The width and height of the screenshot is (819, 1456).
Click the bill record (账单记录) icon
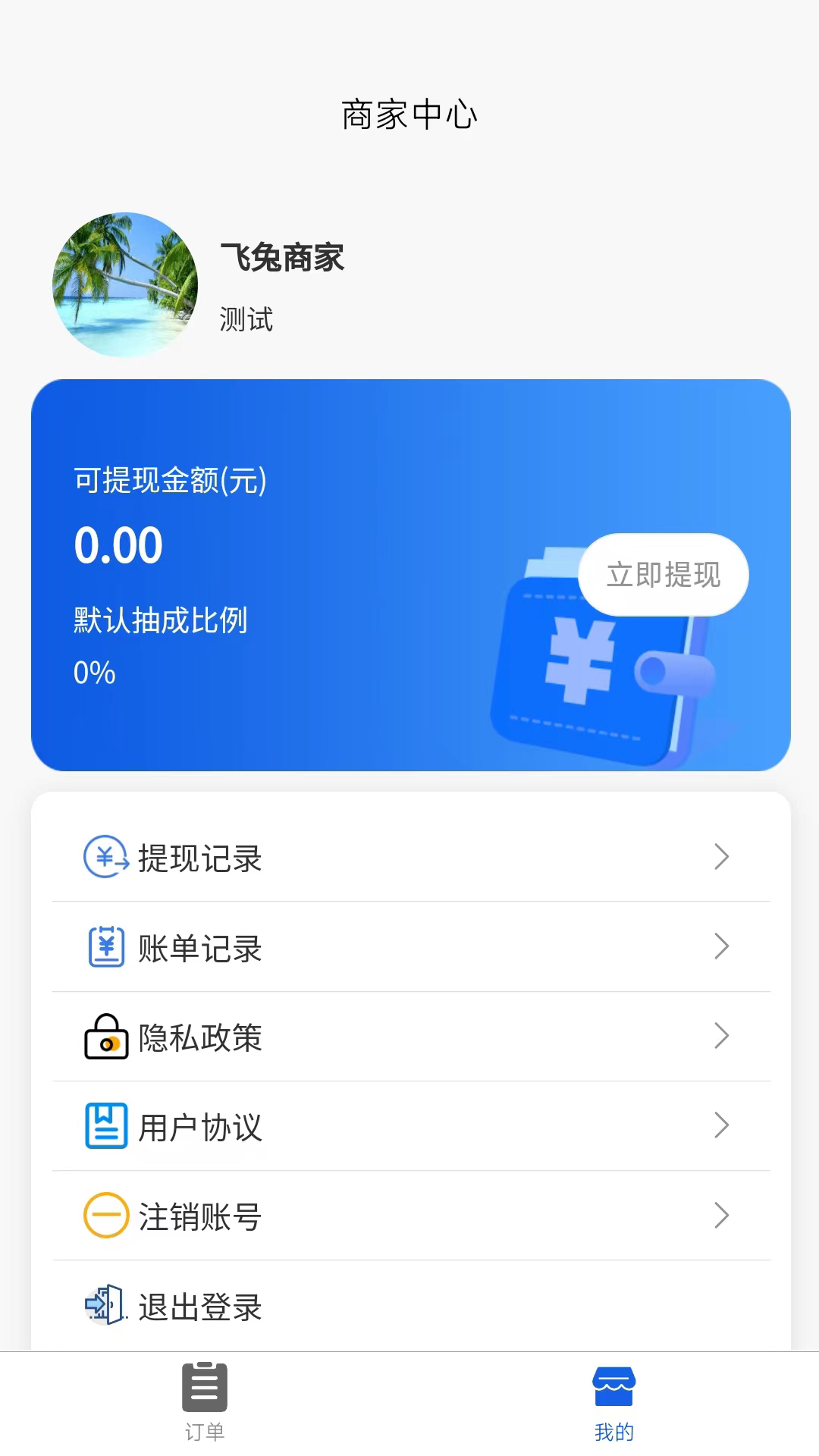[x=104, y=947]
